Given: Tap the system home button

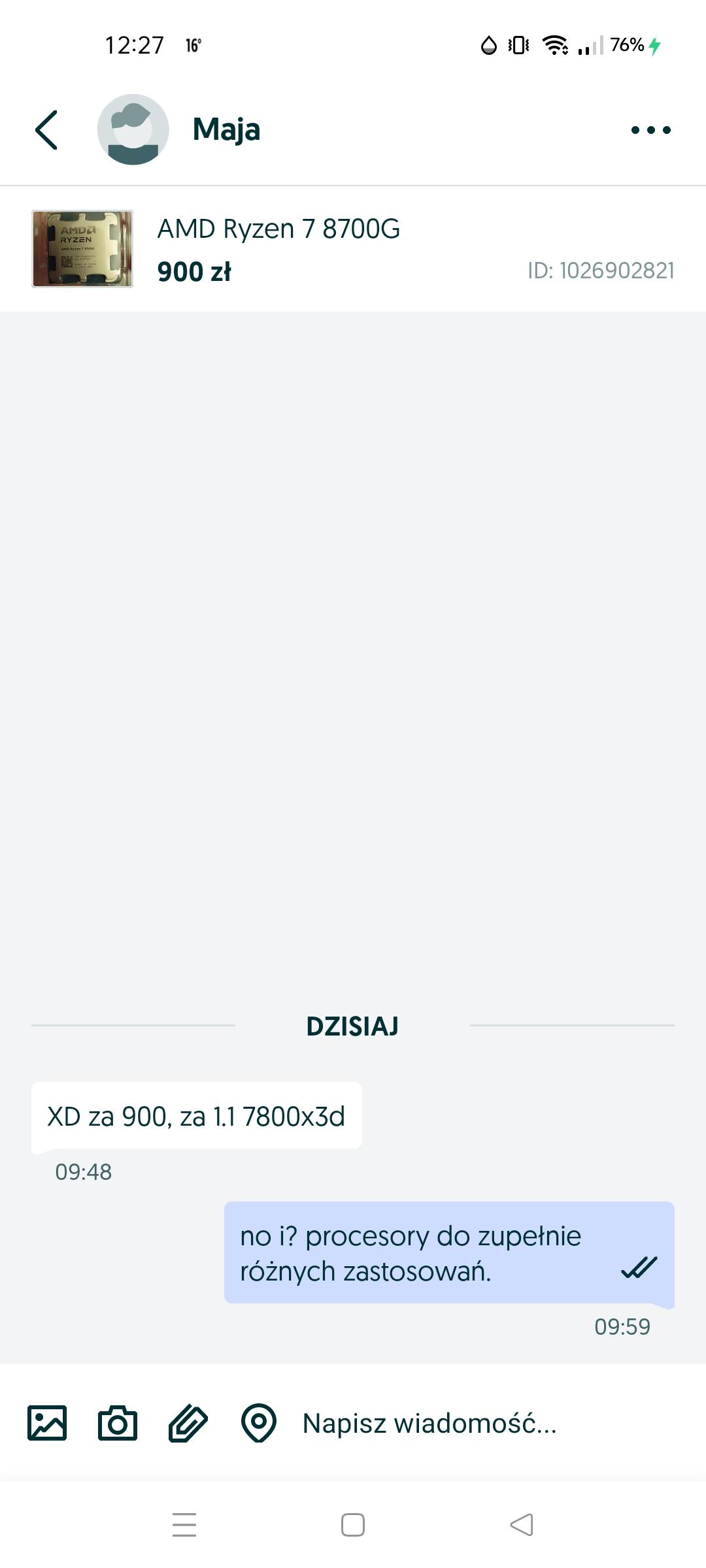Looking at the screenshot, I should point(353,1525).
